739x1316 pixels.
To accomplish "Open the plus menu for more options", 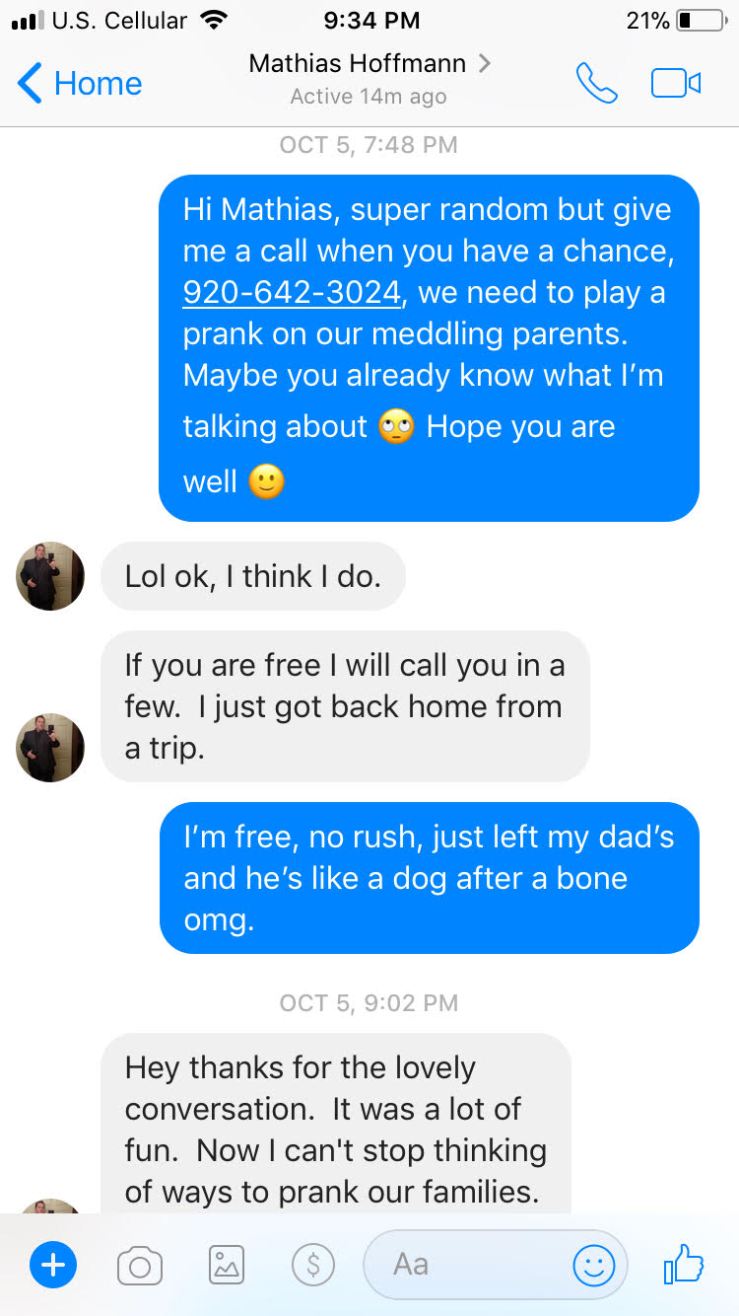I will point(52,1265).
